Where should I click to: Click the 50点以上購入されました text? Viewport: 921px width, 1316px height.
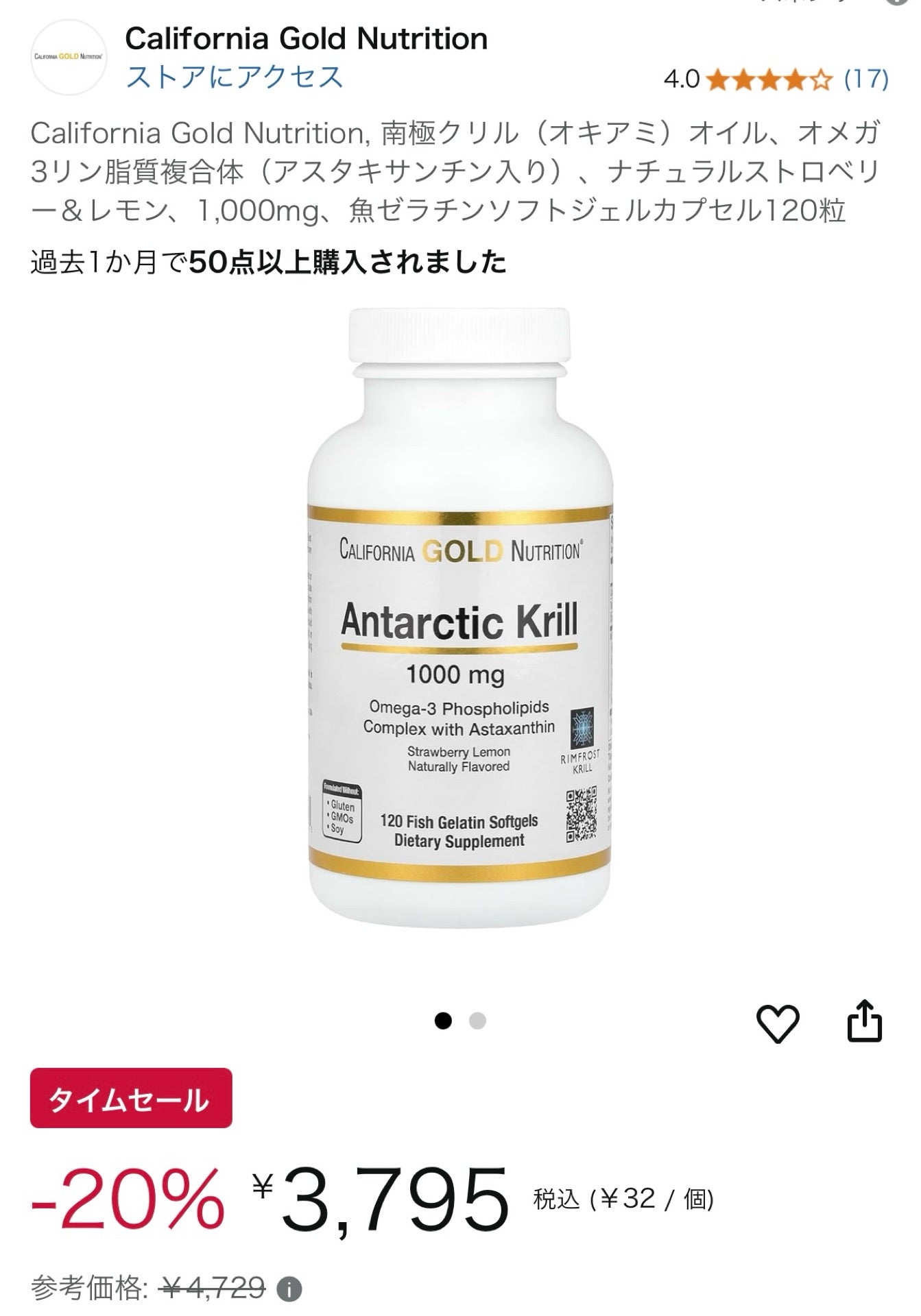[267, 259]
